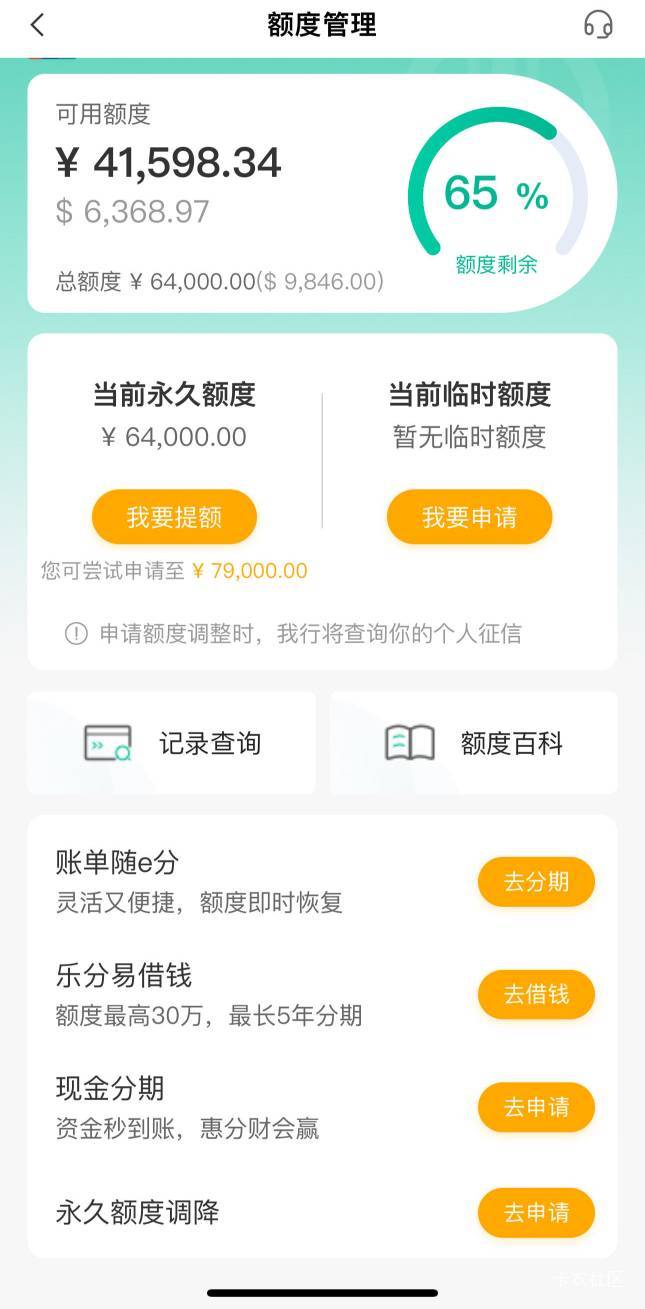Image resolution: width=645 pixels, height=1309 pixels.
Task: Go back using the top-left arrow
Action: (x=38, y=25)
